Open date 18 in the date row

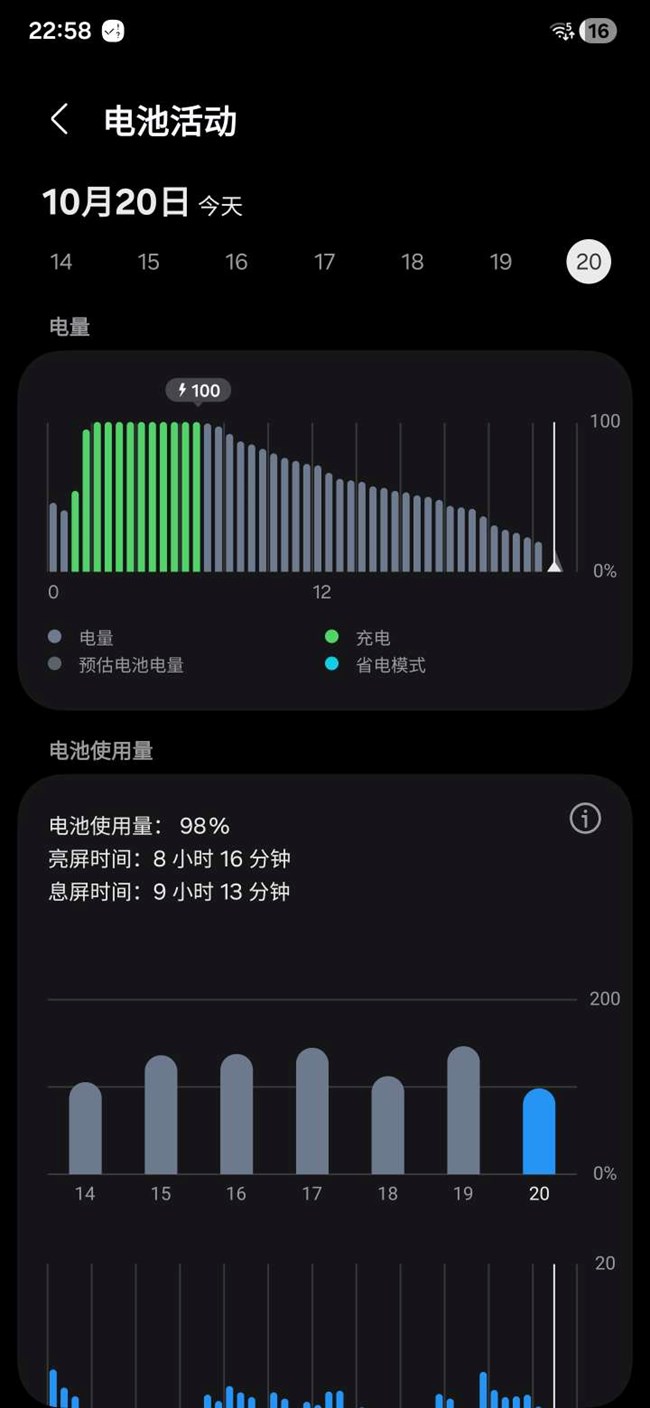(412, 262)
